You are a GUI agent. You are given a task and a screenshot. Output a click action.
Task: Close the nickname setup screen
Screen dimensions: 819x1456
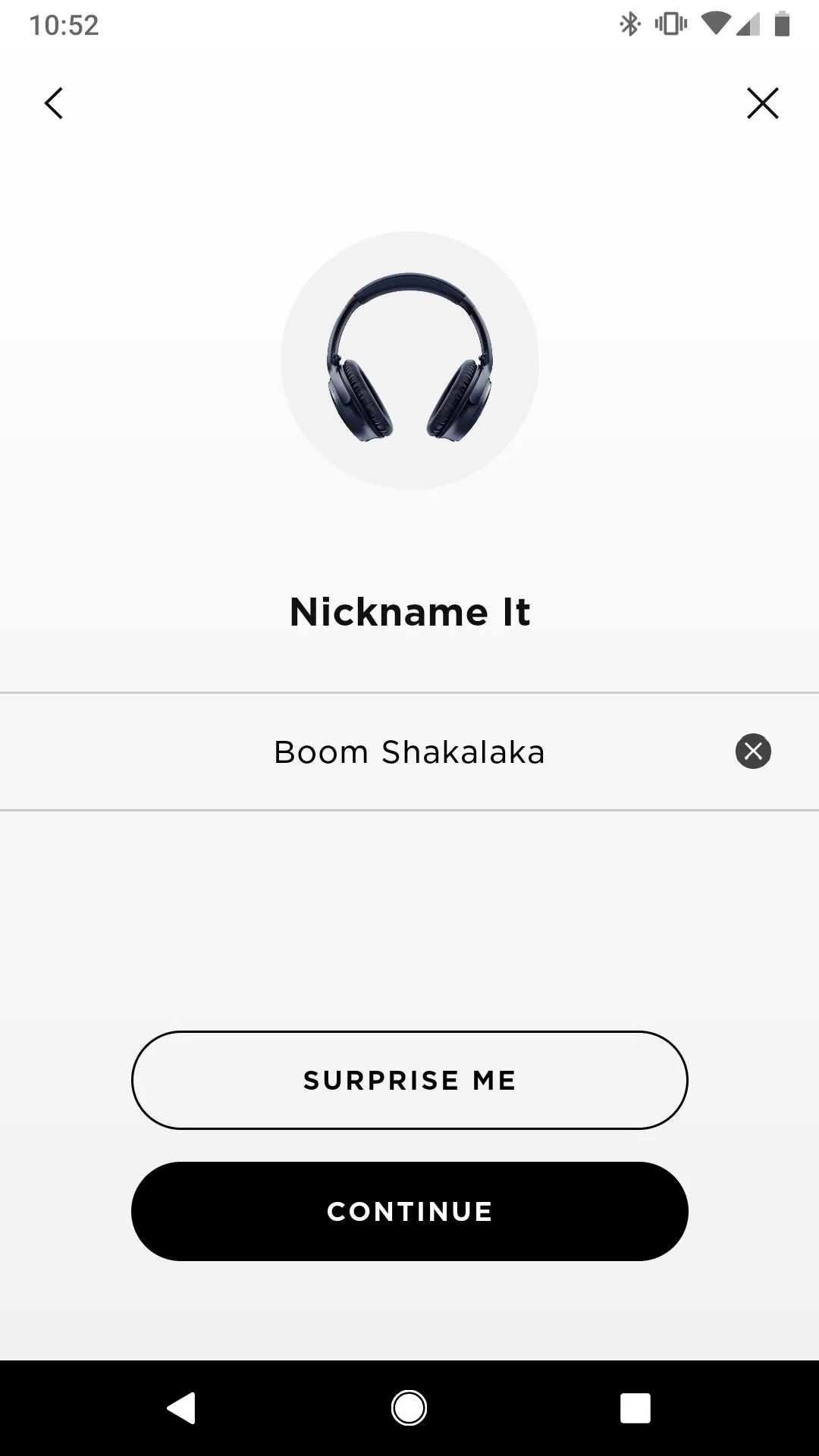(x=762, y=103)
